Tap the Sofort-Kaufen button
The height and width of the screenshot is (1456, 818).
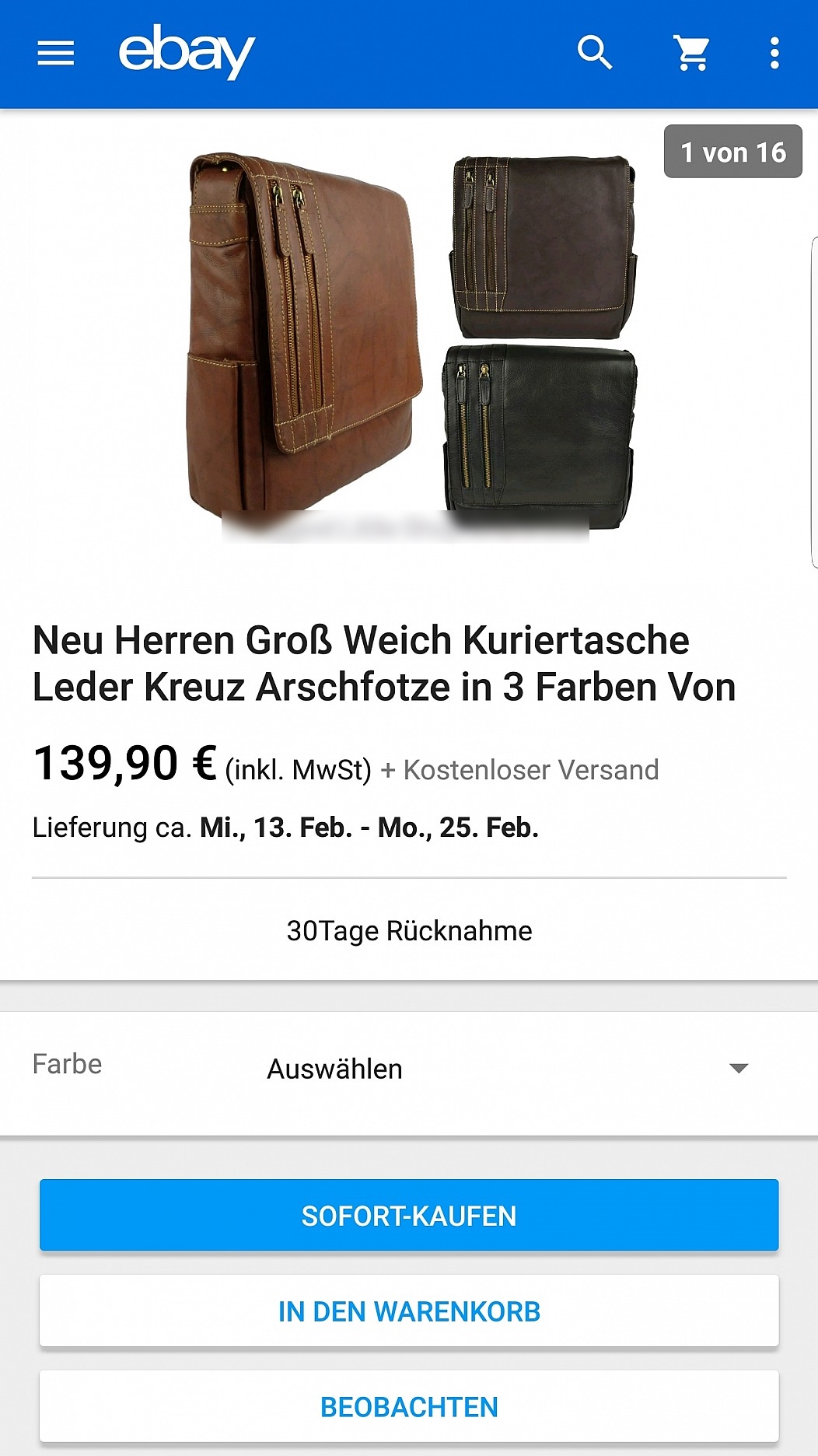point(409,1215)
